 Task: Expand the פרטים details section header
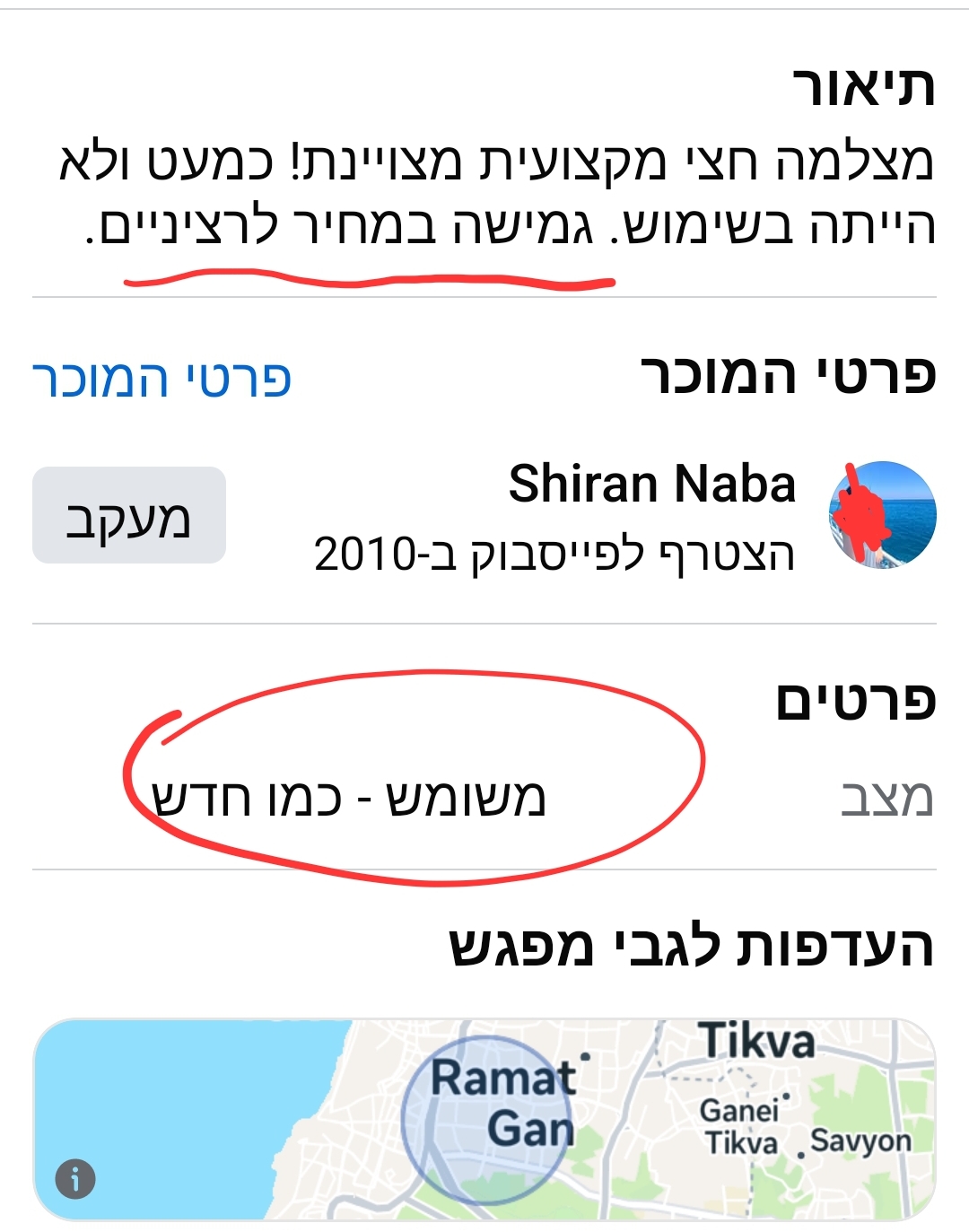(x=862, y=704)
